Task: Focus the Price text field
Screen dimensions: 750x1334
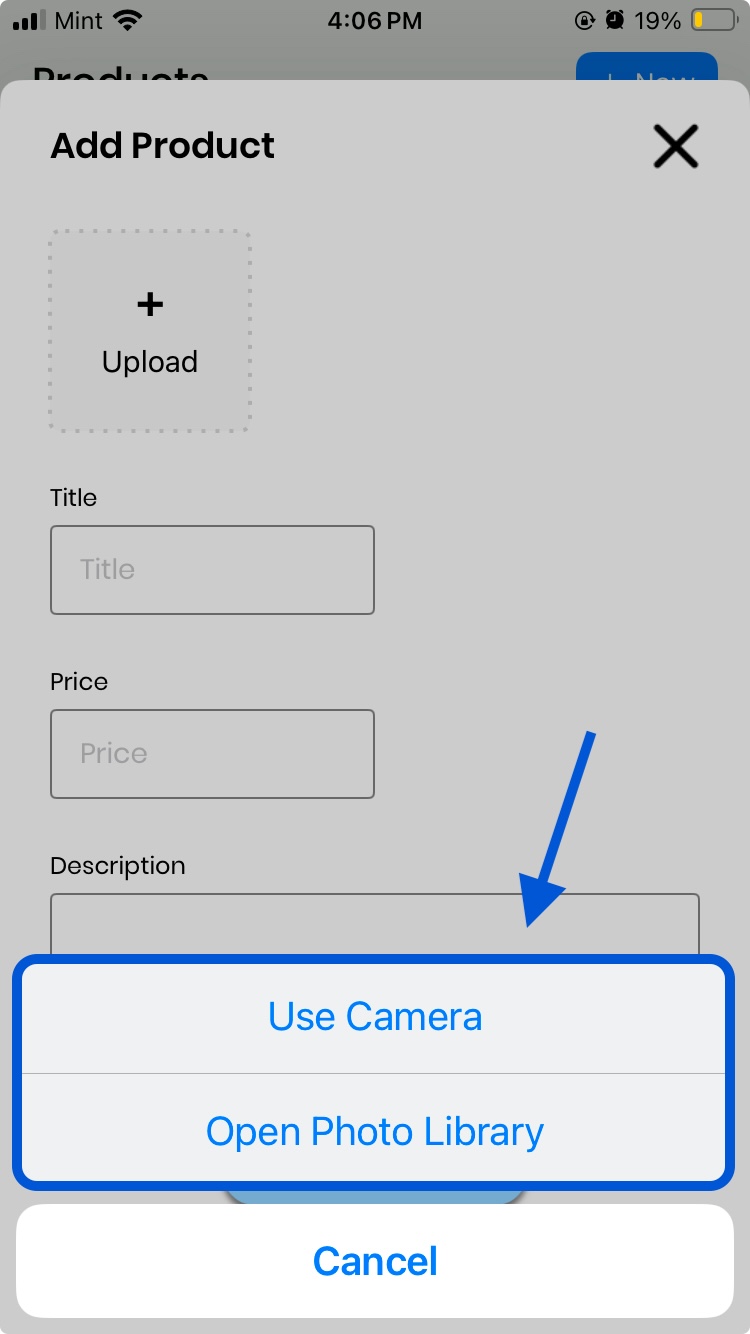Action: point(212,754)
